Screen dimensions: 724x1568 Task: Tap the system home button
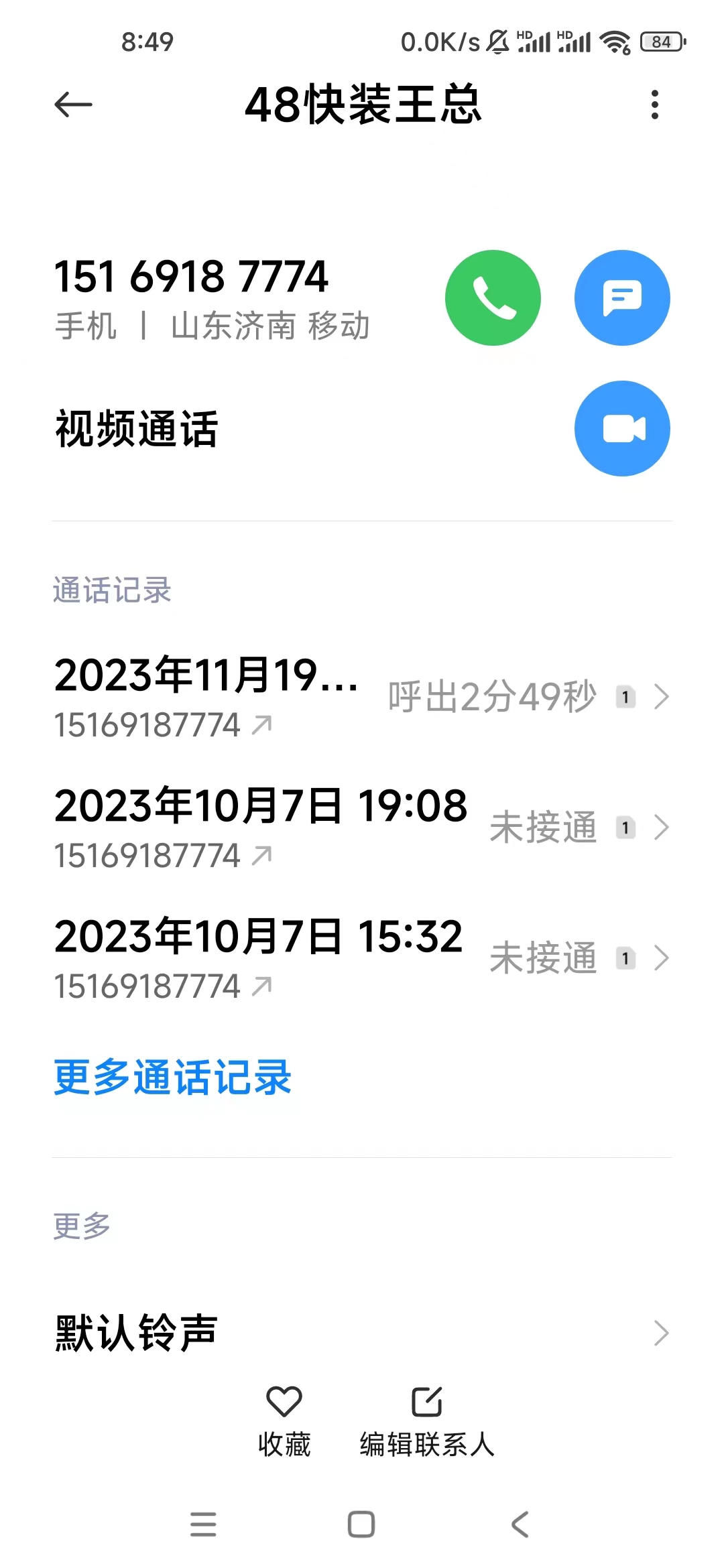361,1524
